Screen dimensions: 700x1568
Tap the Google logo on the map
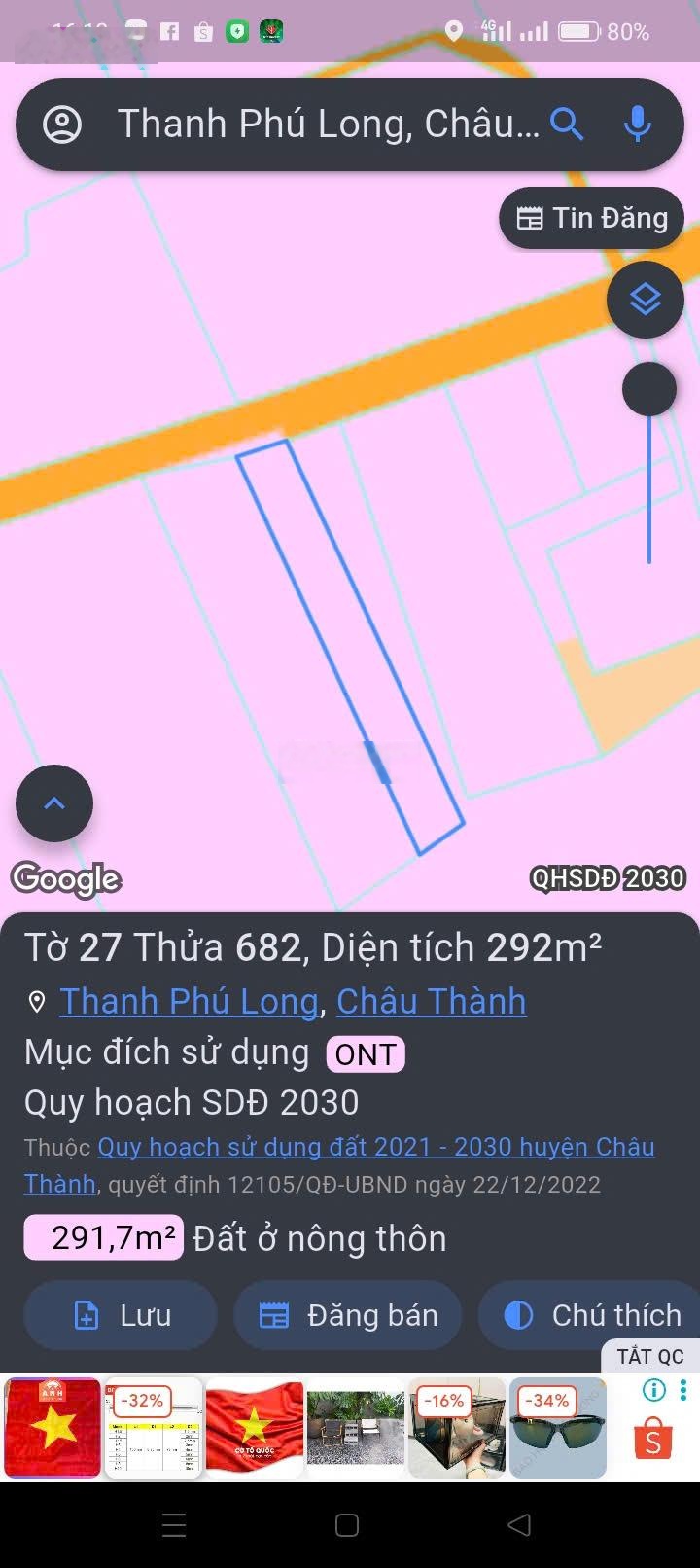coord(65,878)
